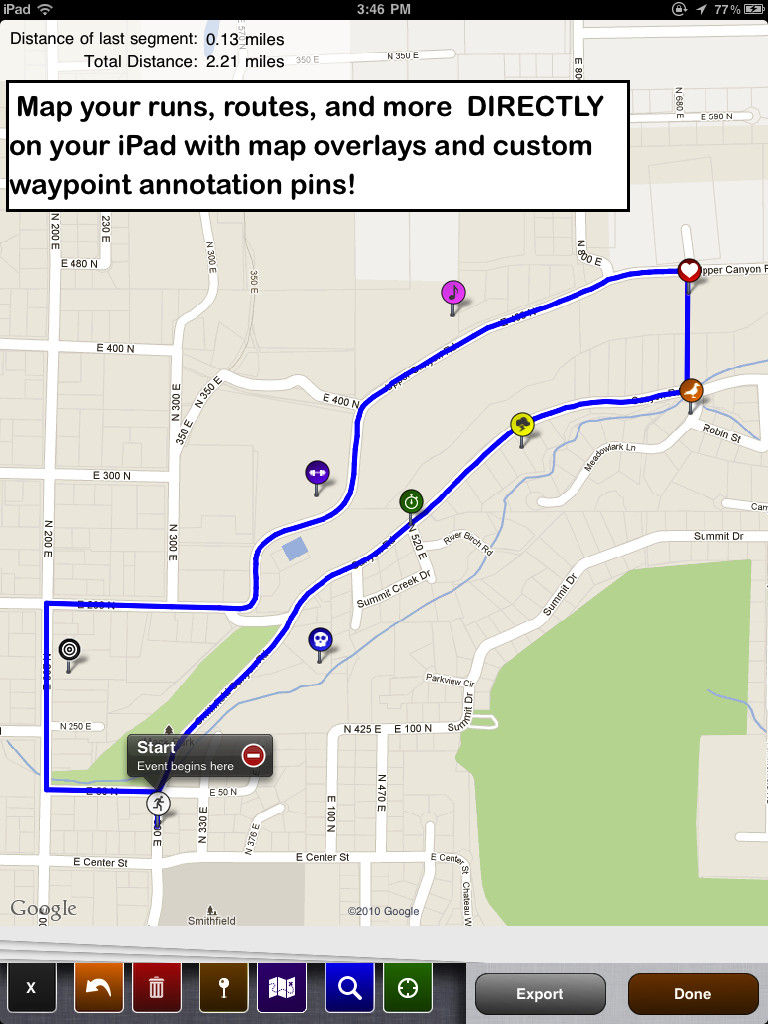Tap the black target waypoint pin
The image size is (768, 1024).
pos(69,649)
